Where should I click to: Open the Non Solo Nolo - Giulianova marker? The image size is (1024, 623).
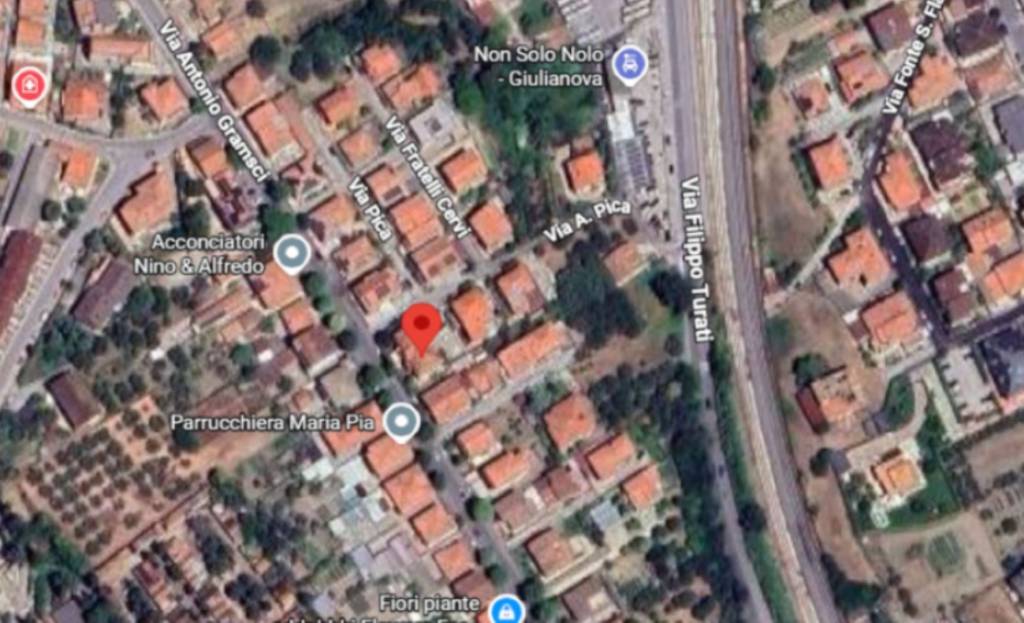coord(629,64)
